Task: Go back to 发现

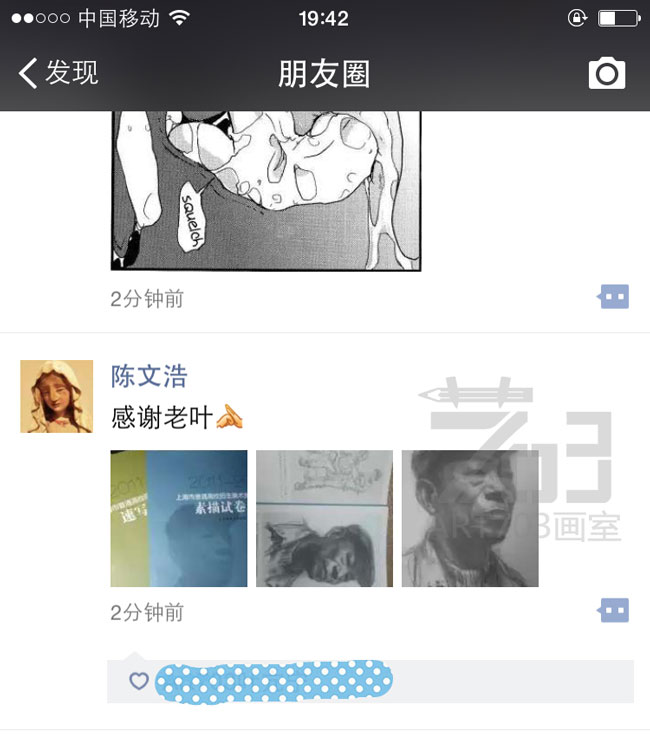Action: point(58,73)
